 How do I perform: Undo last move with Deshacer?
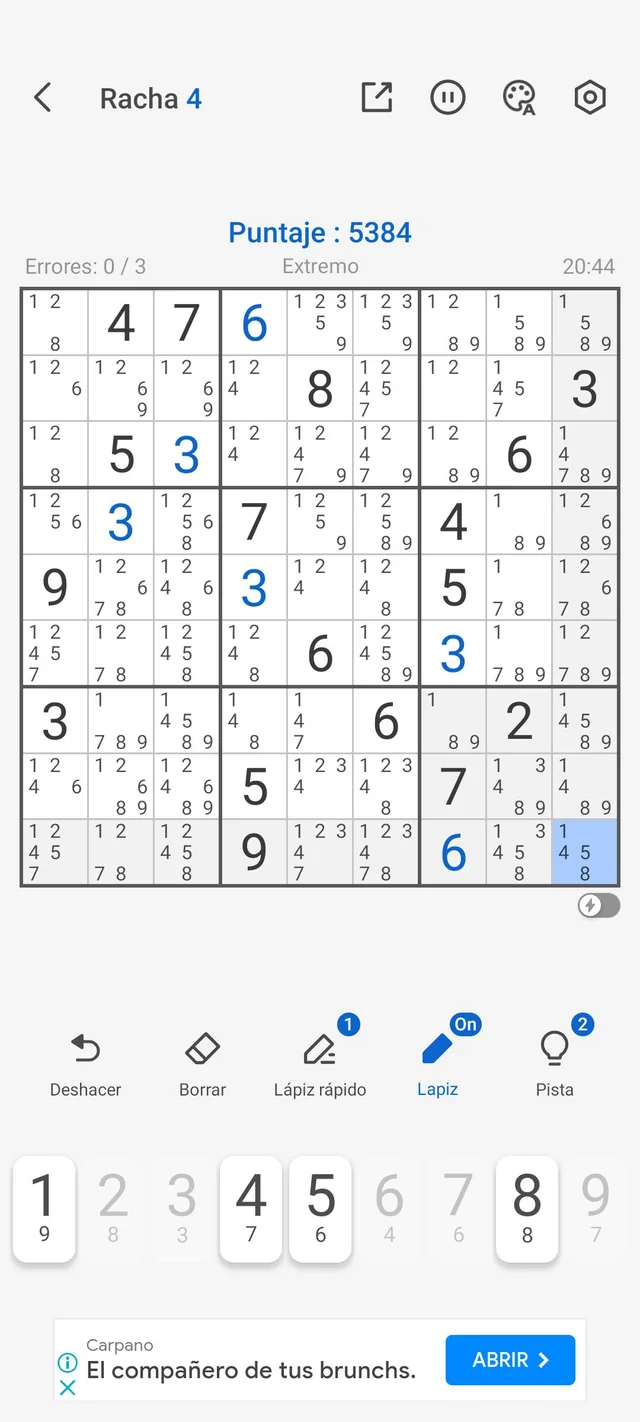tap(86, 1066)
